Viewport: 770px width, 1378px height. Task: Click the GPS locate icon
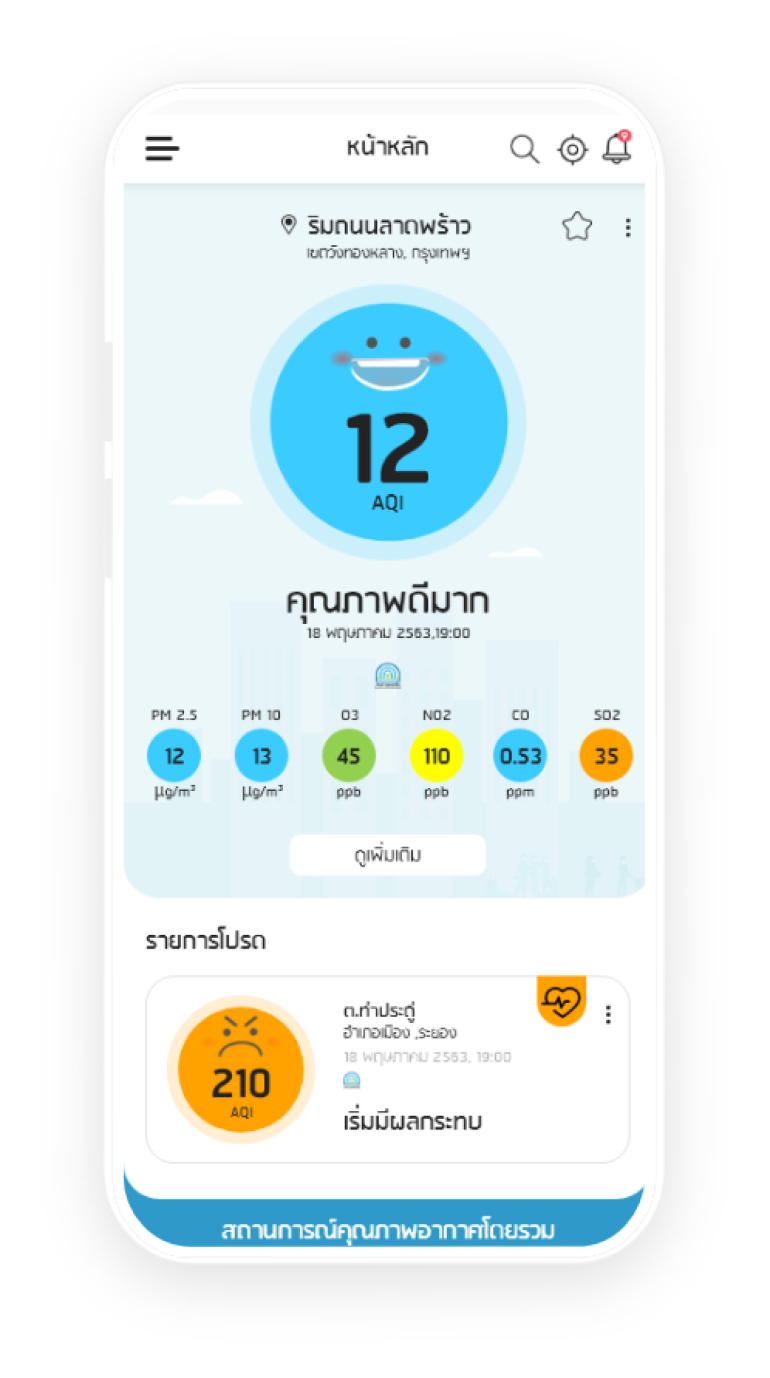coord(572,148)
